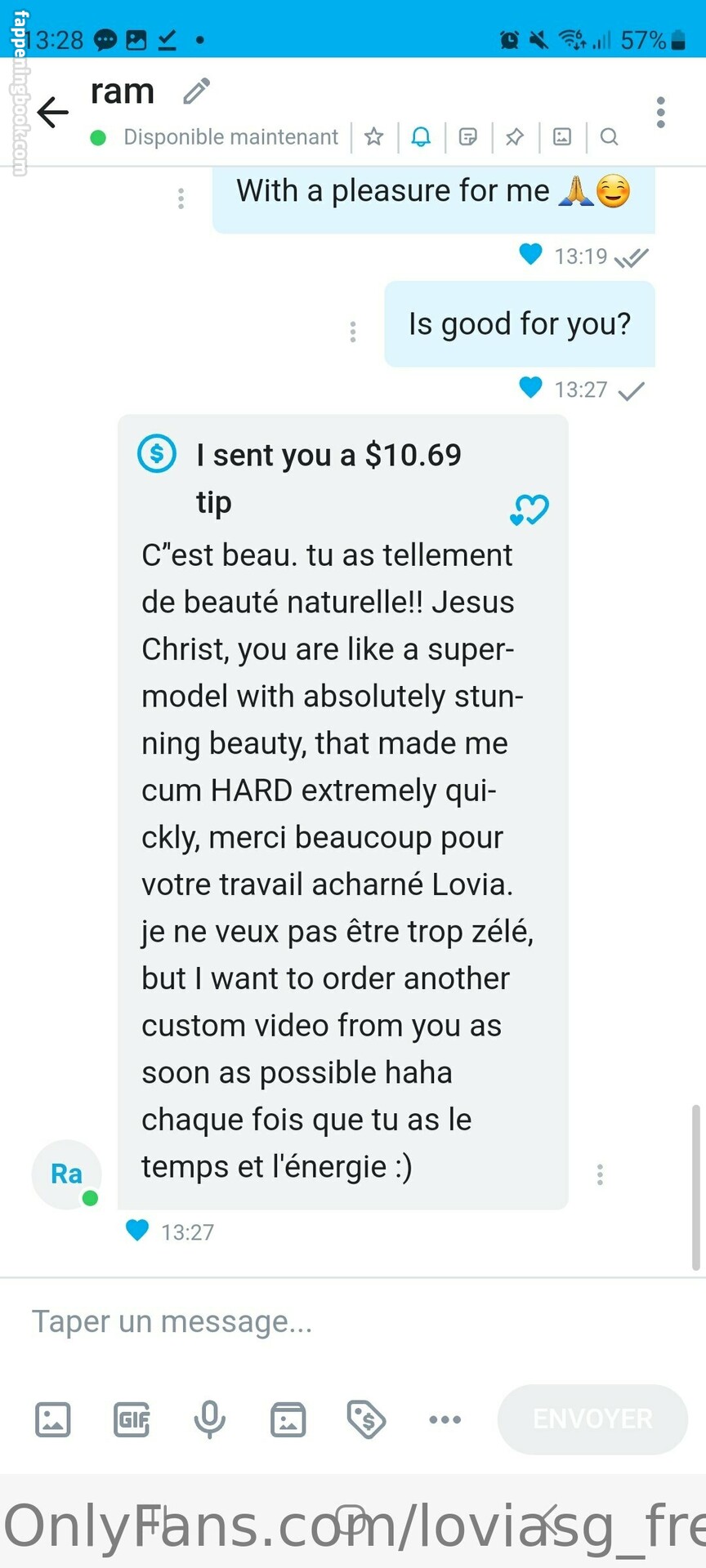Focus the "Taper un message..." field
706x1568 pixels.
pos(327,1321)
